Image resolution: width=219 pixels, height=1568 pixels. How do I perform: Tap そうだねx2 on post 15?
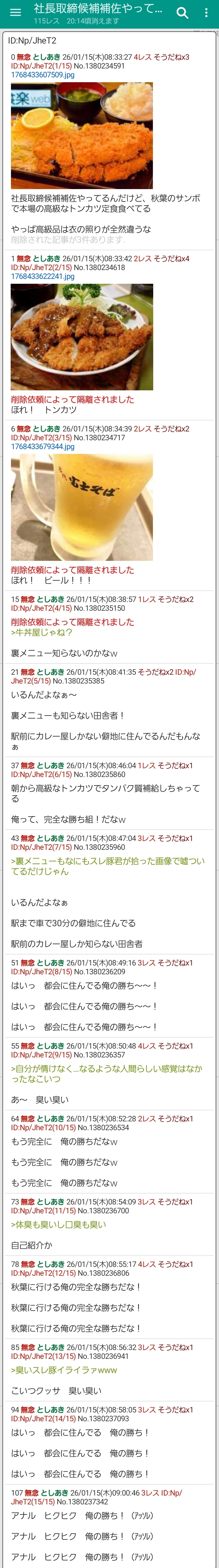(175, 599)
